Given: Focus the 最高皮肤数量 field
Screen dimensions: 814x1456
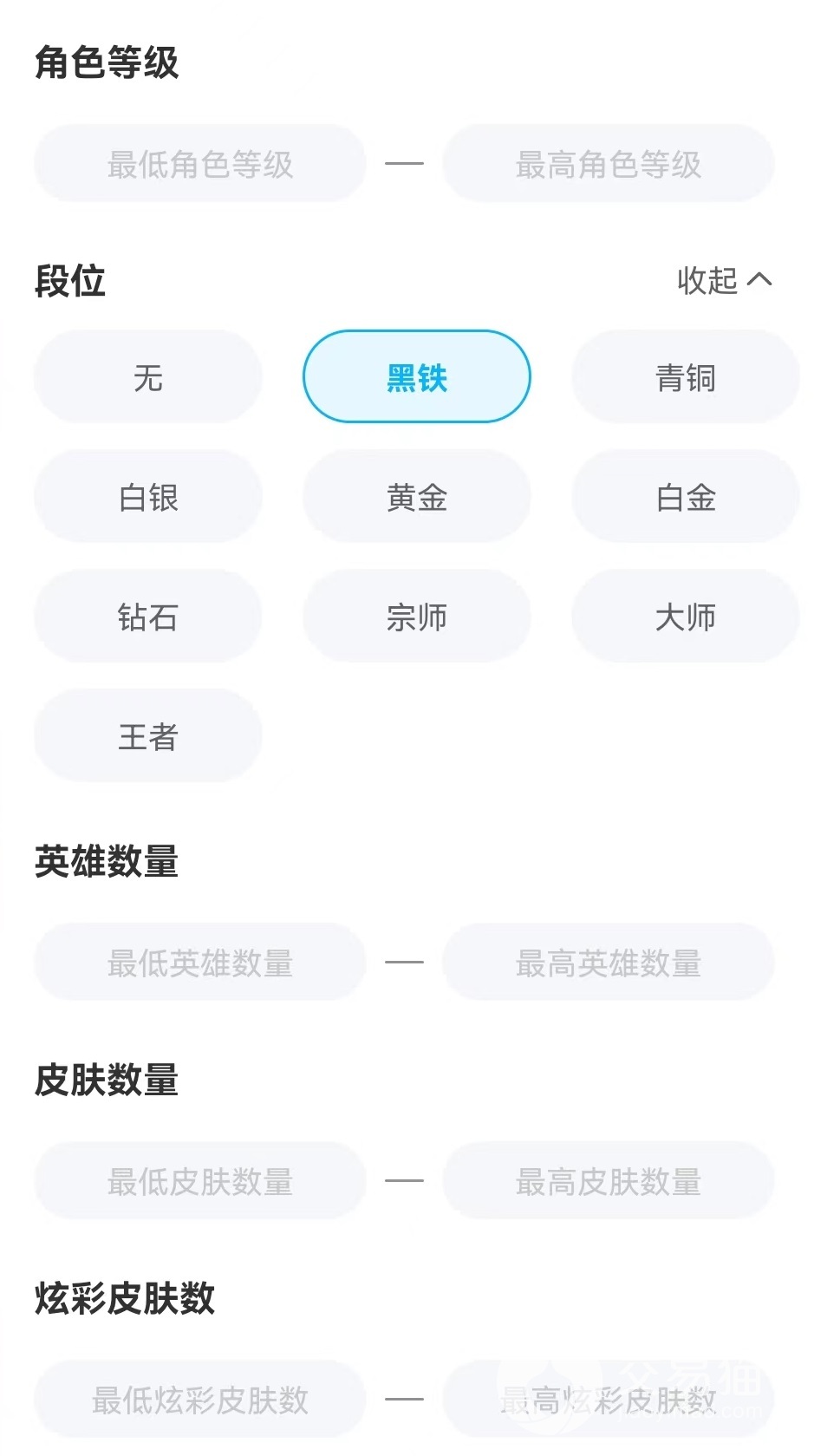Looking at the screenshot, I should pyautogui.click(x=608, y=1181).
